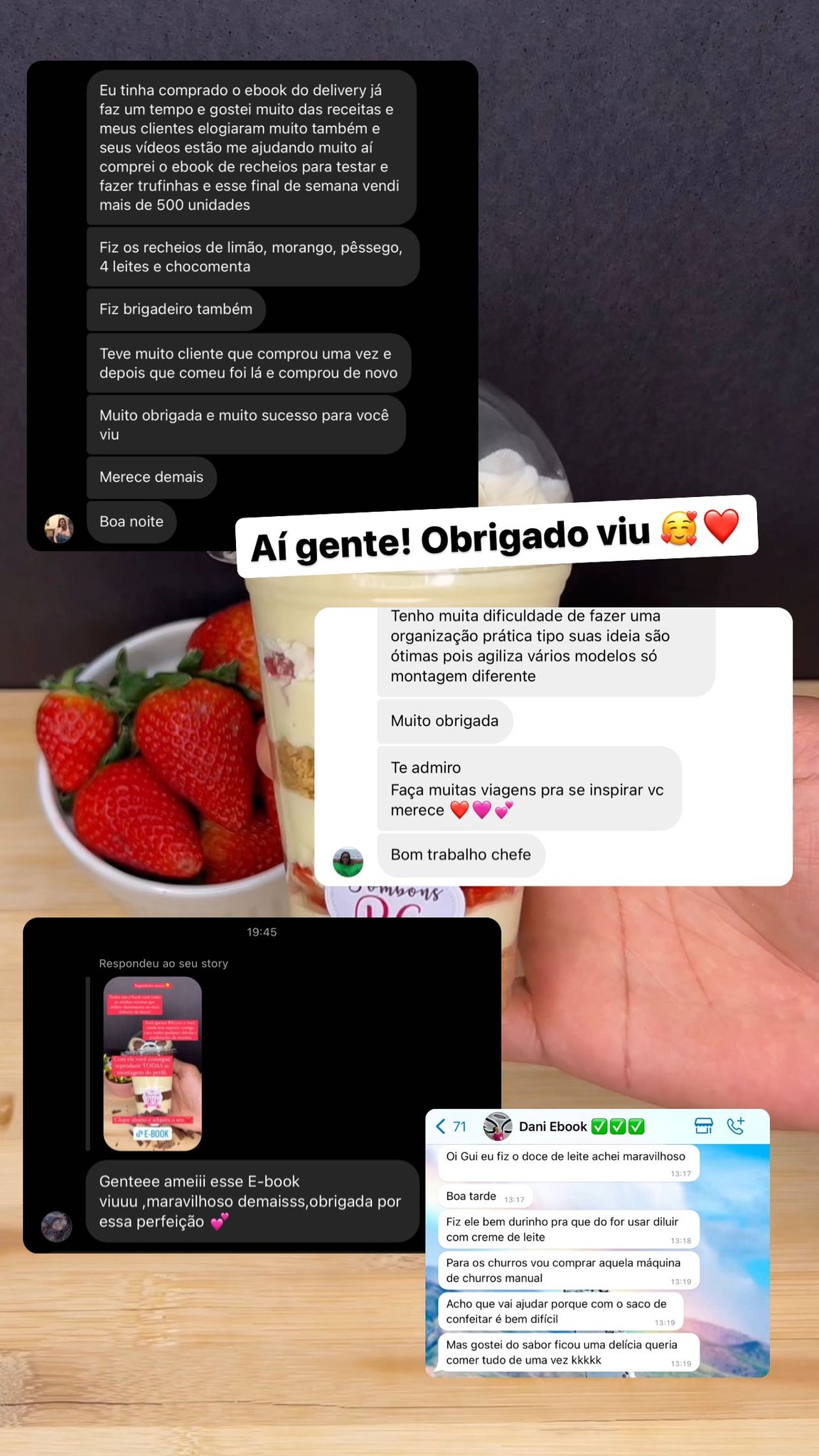Open the Dani Ebook profile picture
Image resolution: width=819 pixels, height=1456 pixels.
point(498,1125)
